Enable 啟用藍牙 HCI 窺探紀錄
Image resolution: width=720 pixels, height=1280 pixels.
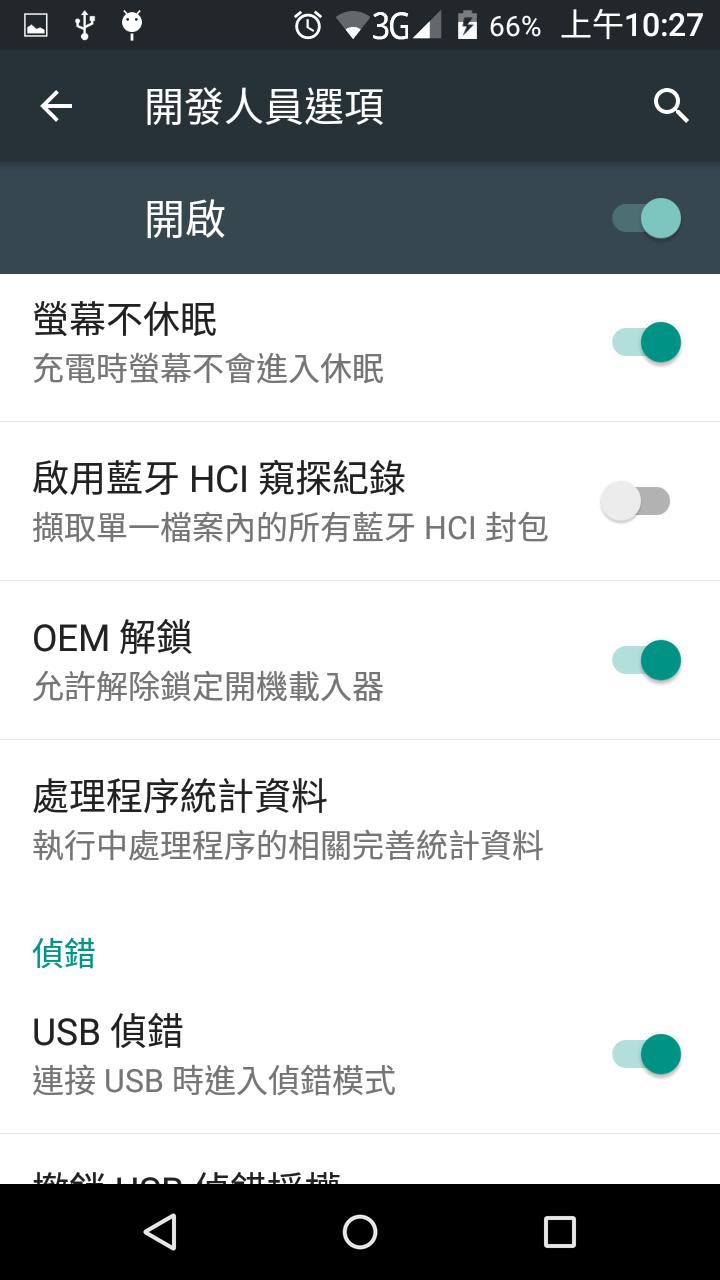tap(636, 501)
